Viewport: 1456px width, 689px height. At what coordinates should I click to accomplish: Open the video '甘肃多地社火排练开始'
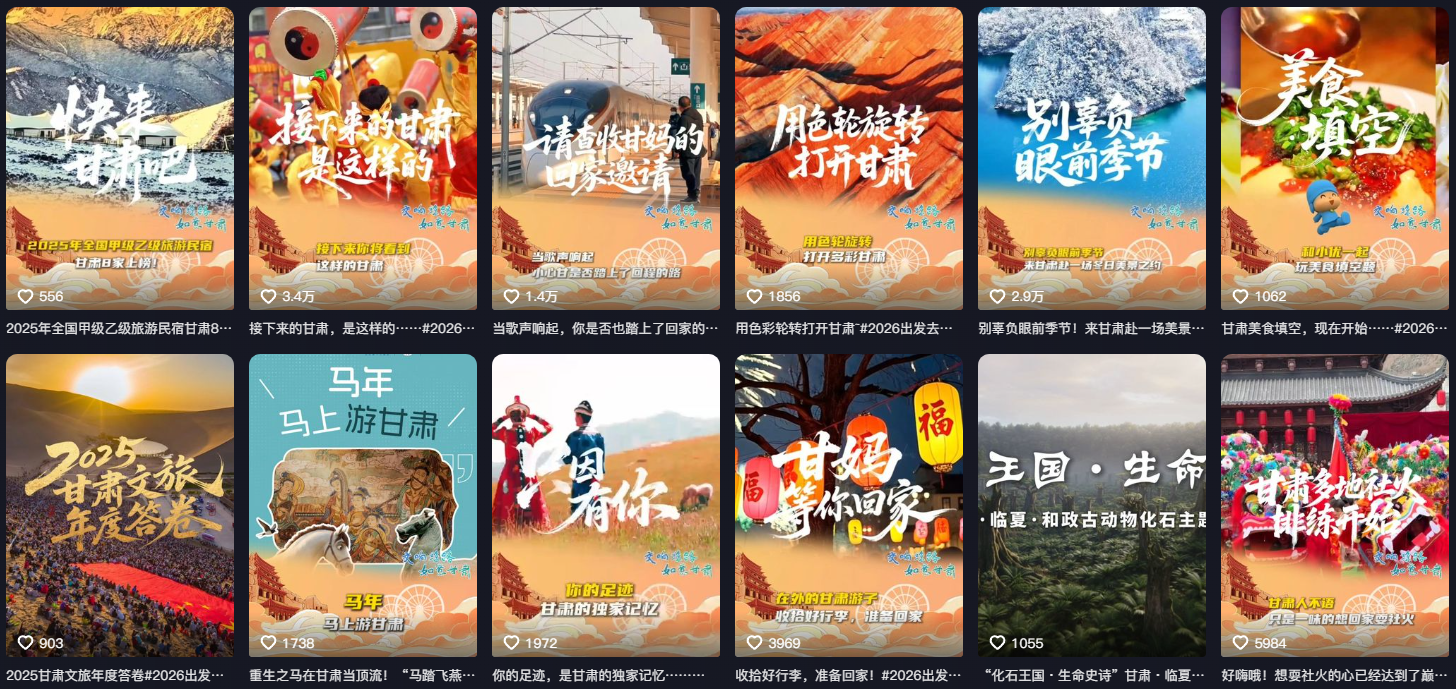[x=1335, y=505]
